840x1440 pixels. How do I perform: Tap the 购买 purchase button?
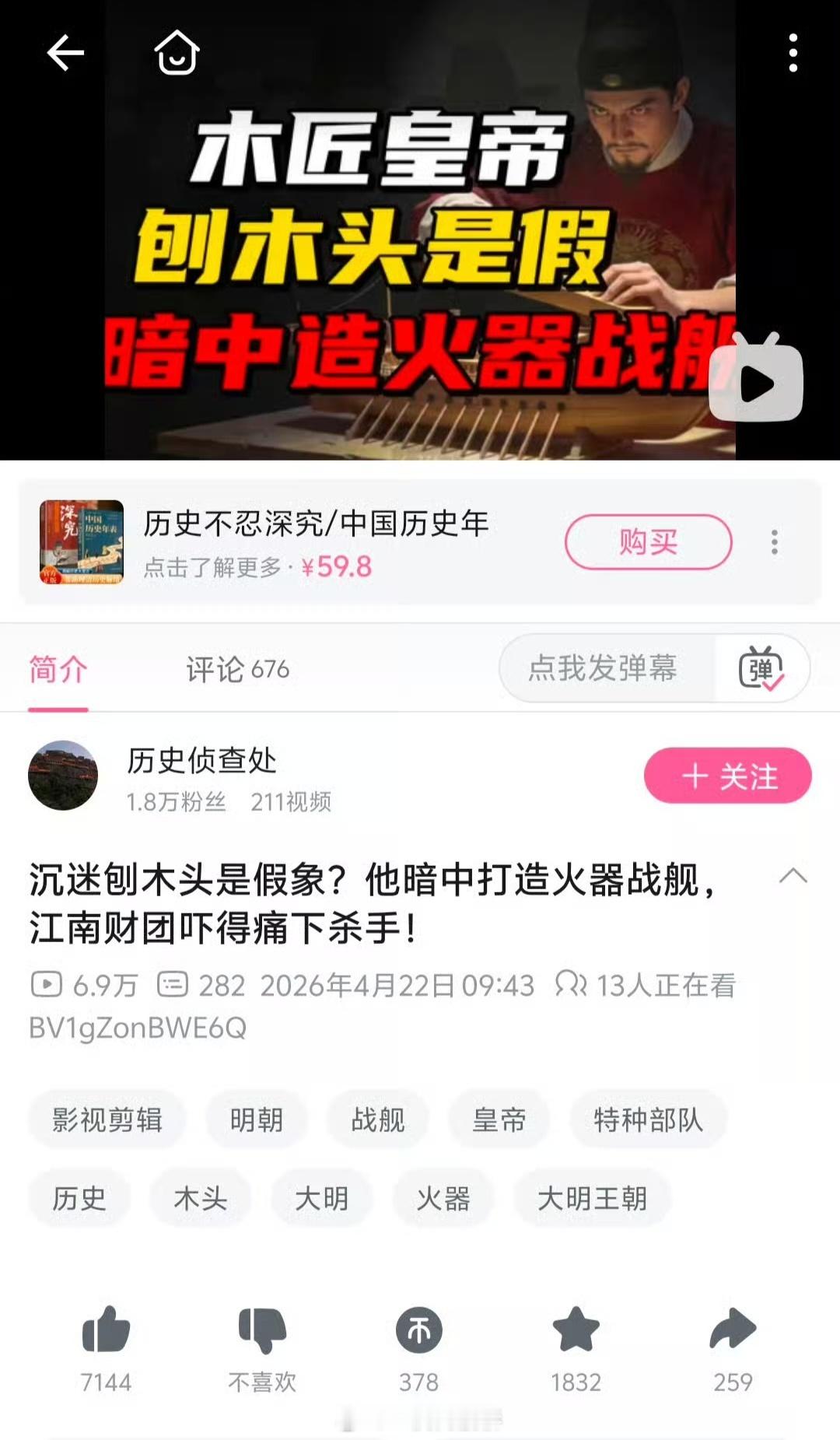coord(648,543)
